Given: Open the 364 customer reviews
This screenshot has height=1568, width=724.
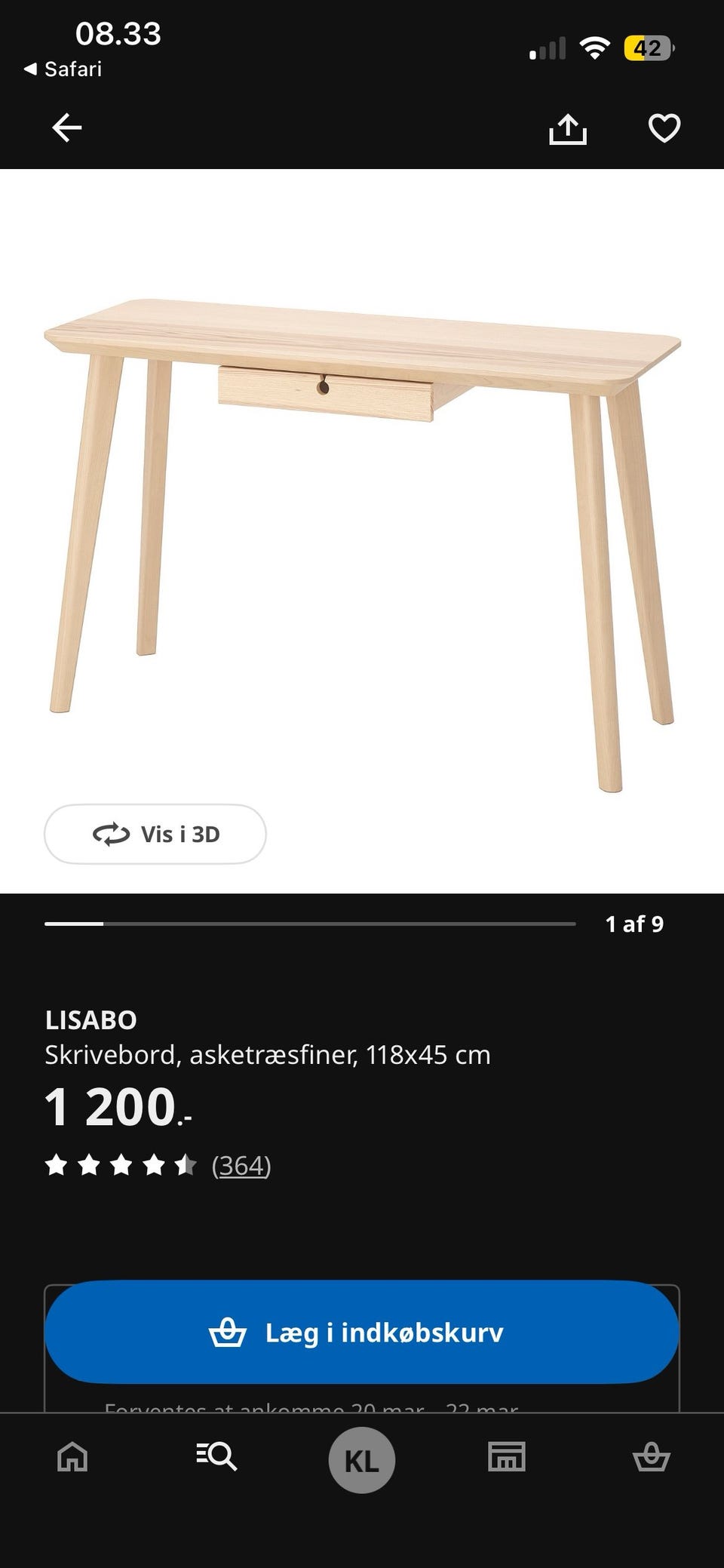Looking at the screenshot, I should 241,1165.
